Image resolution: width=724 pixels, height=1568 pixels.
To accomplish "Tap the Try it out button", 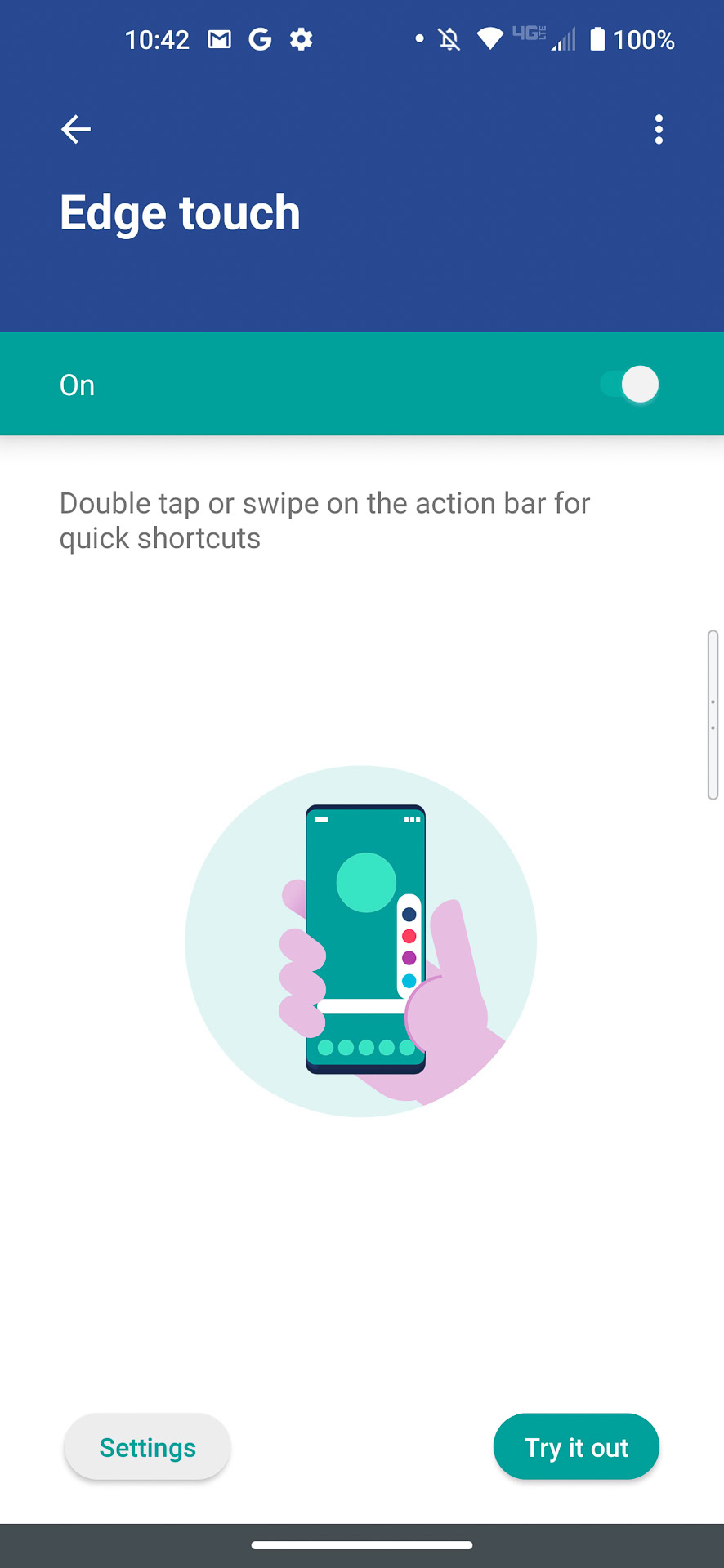I will 576,1447.
